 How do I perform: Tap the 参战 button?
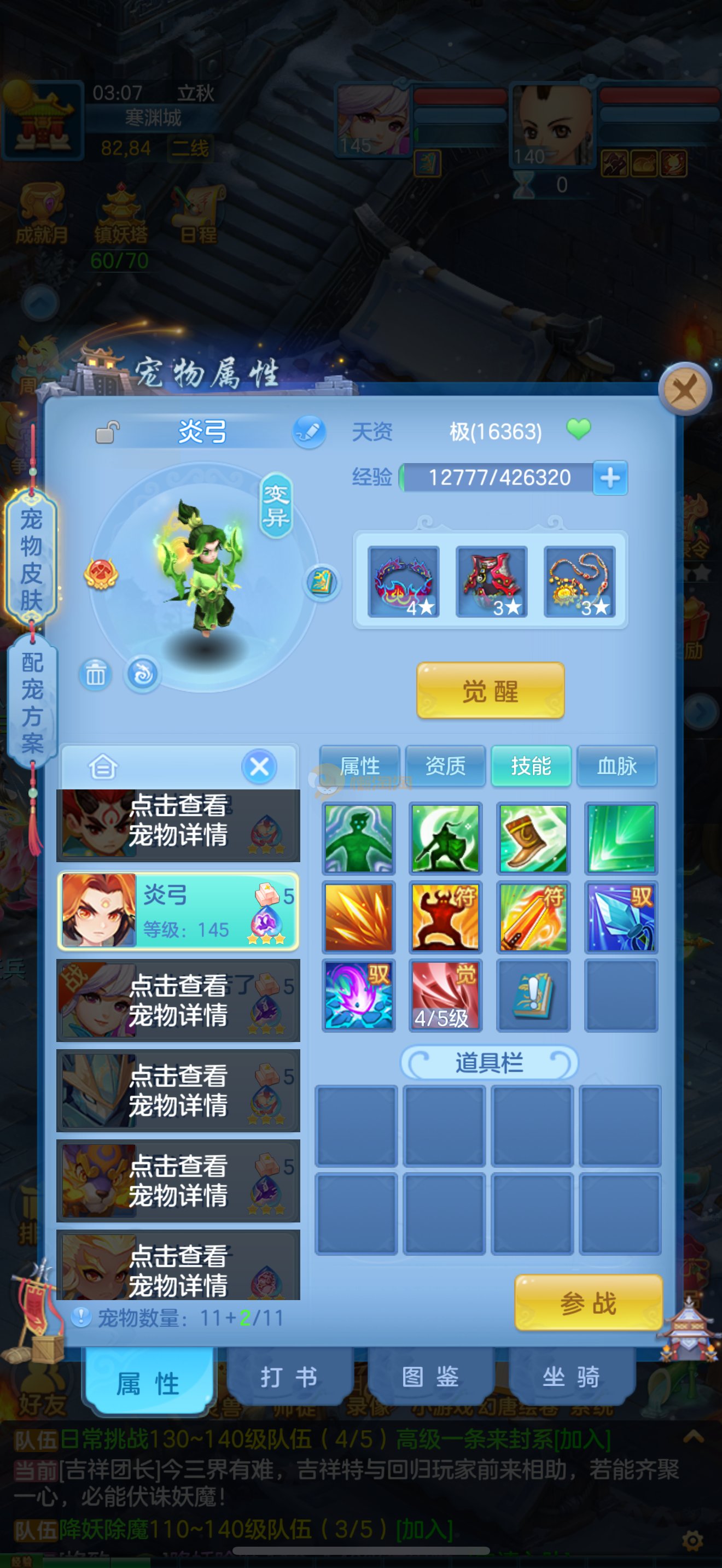point(588,1303)
